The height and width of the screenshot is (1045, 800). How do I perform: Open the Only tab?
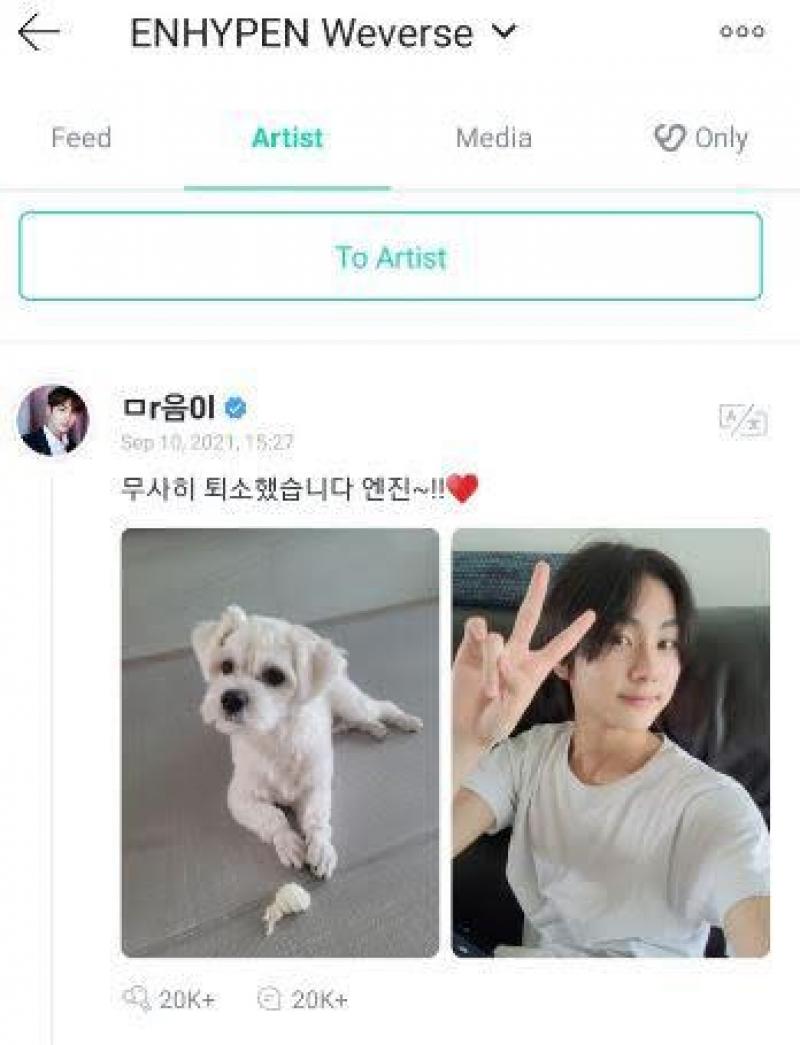coord(700,138)
